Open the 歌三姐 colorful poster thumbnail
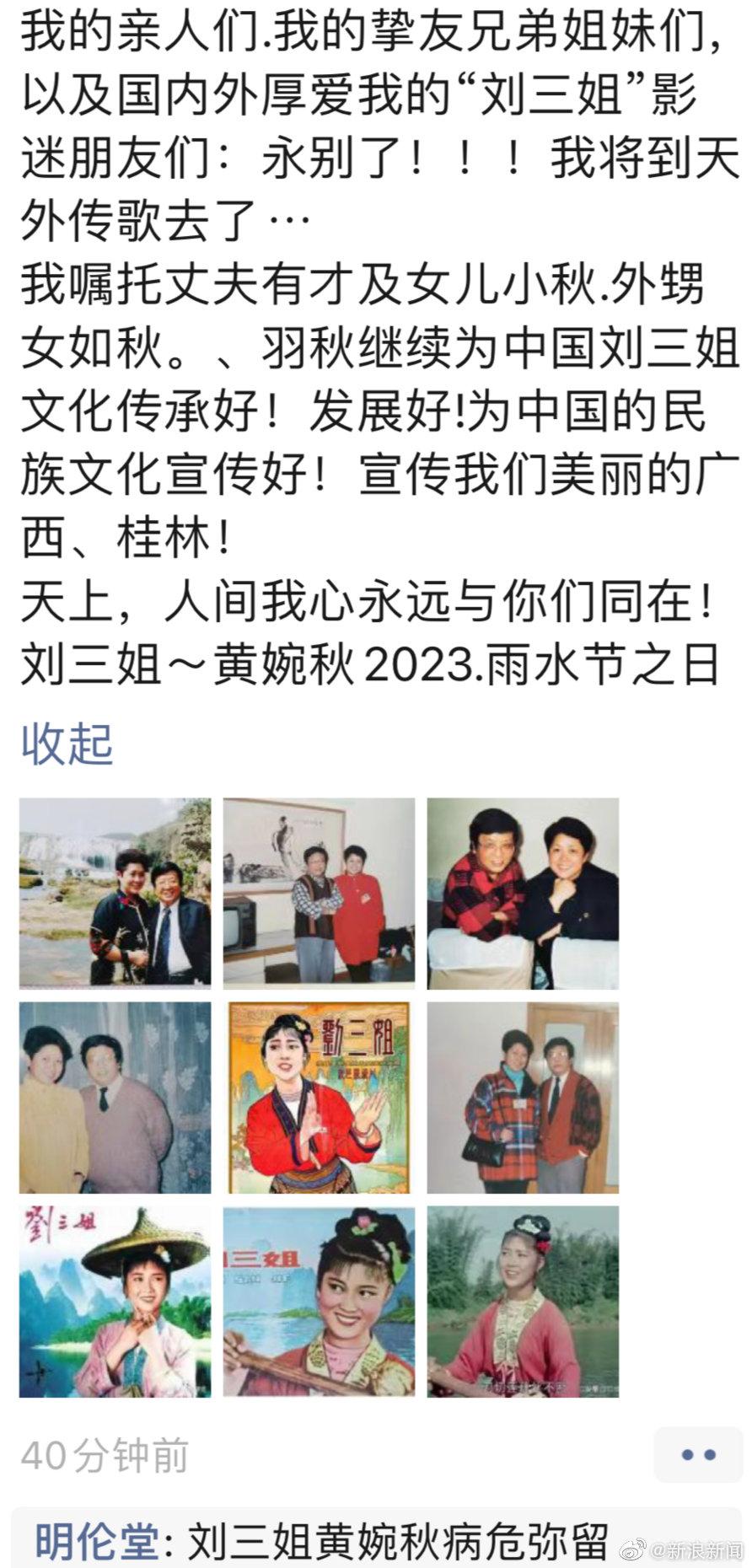 319,1096
